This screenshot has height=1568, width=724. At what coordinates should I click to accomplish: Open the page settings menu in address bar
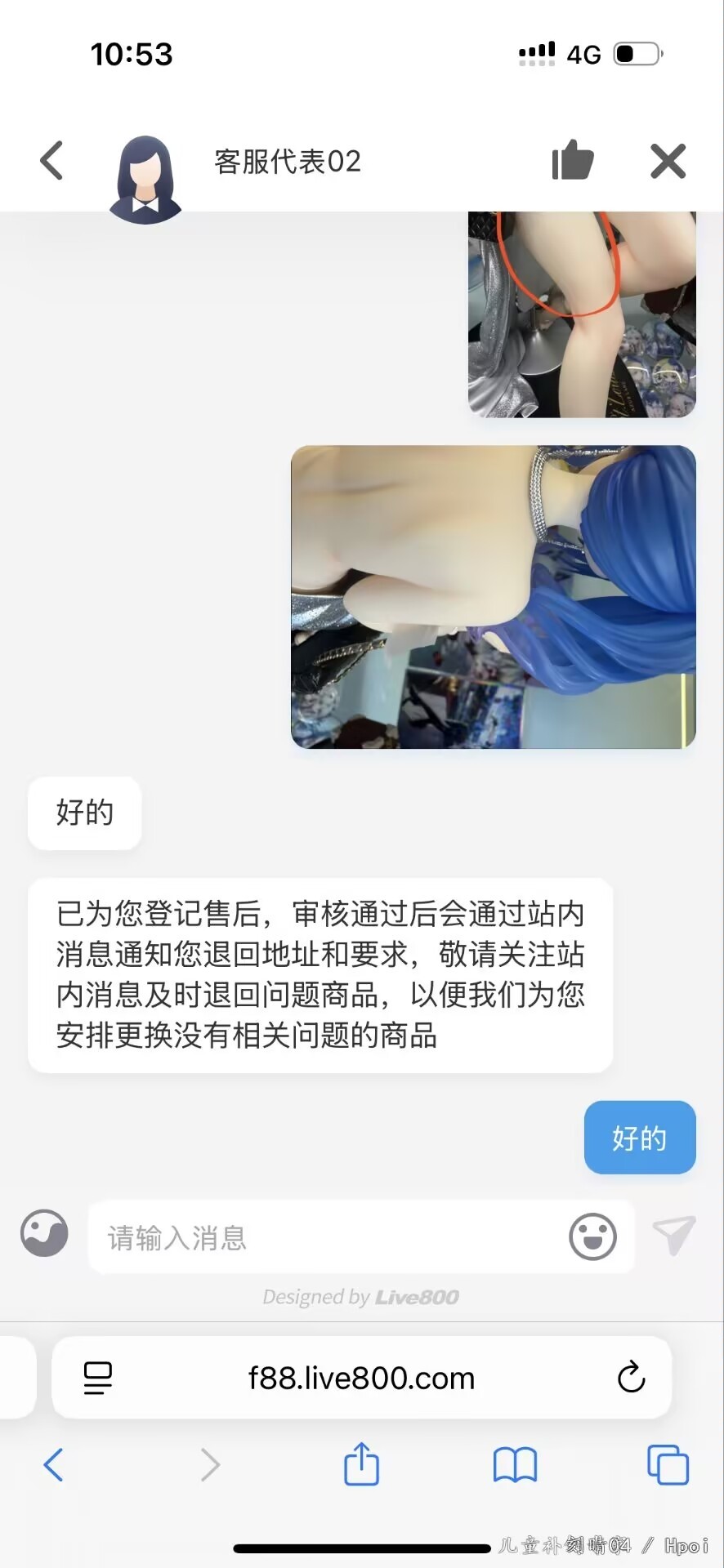[98, 1379]
